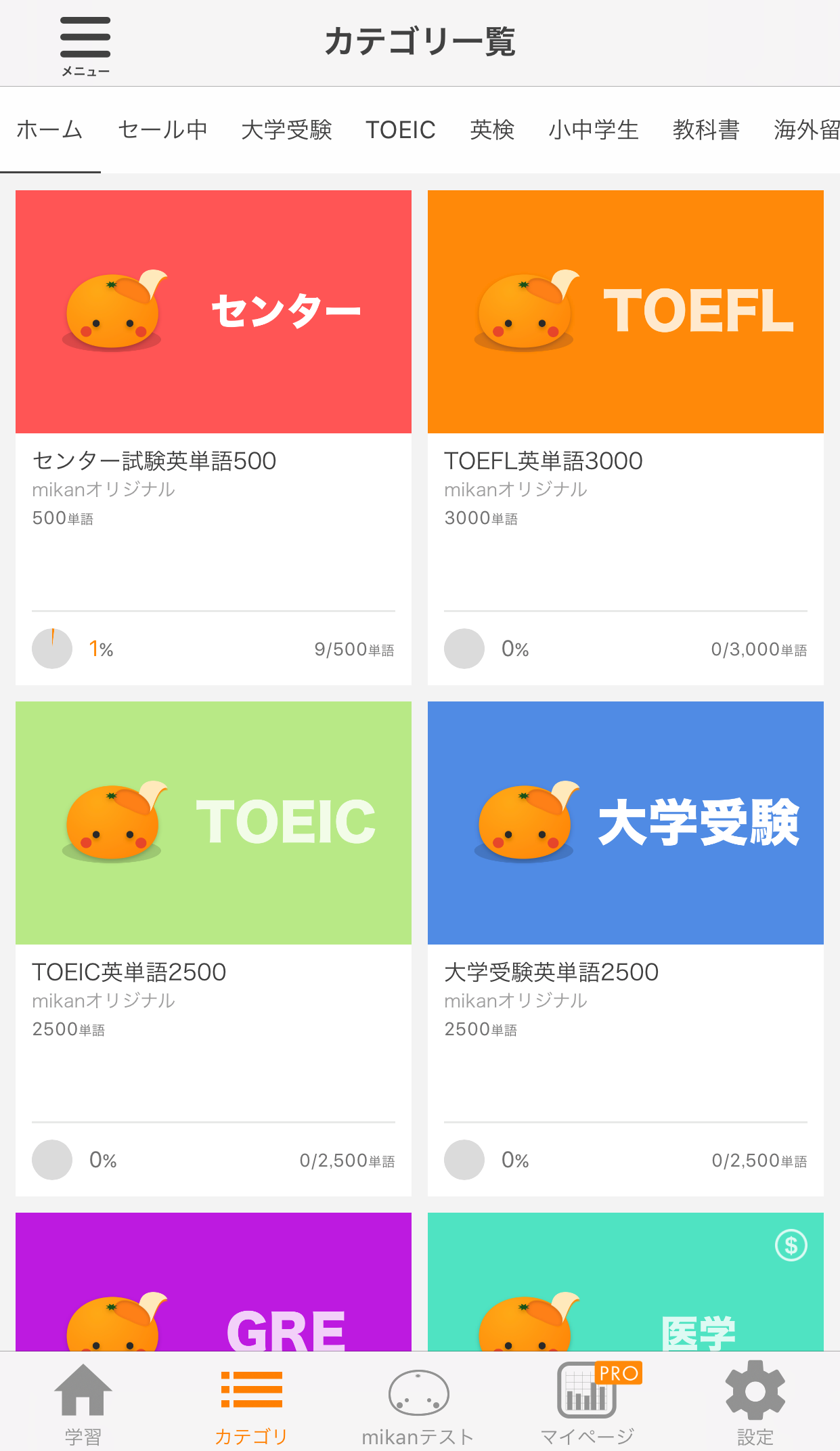The width and height of the screenshot is (840, 1451).
Task: Open the purple GRE card
Action: click(x=213, y=1283)
